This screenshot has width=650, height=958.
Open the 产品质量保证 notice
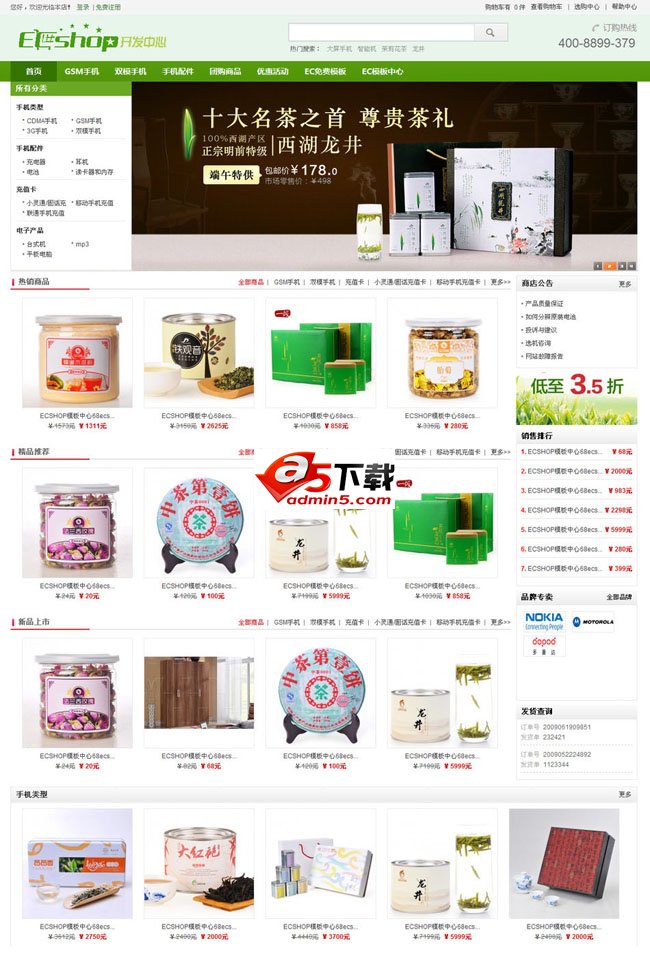(x=544, y=303)
